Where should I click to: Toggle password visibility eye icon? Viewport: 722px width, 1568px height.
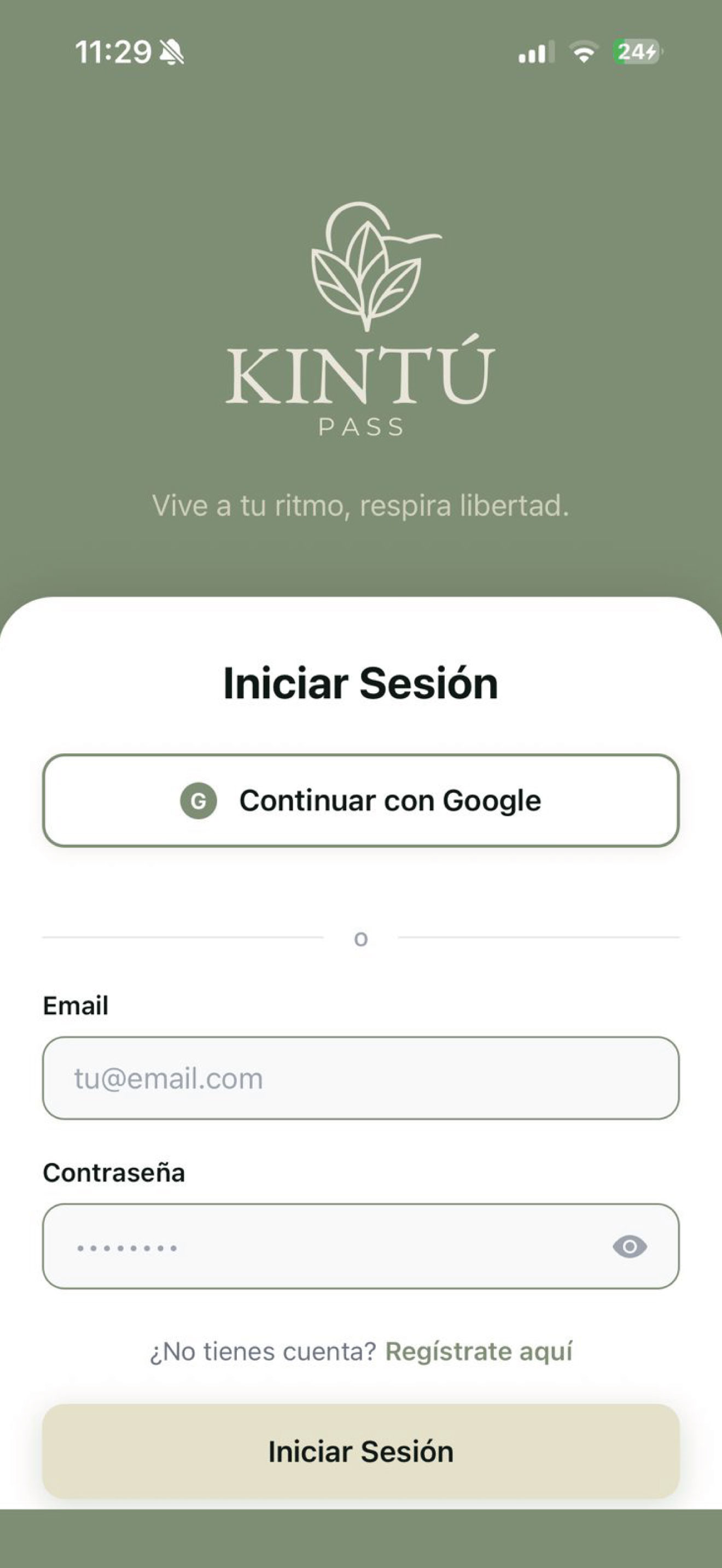[630, 1247]
